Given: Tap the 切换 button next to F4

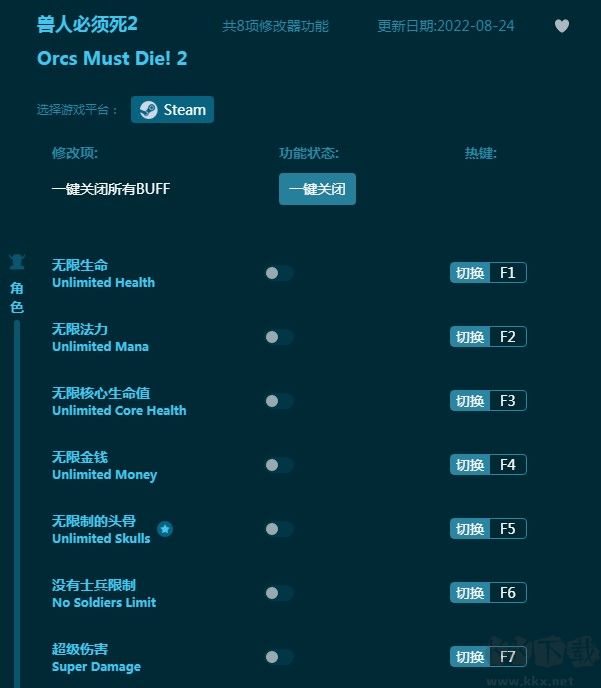Looking at the screenshot, I should [470, 465].
